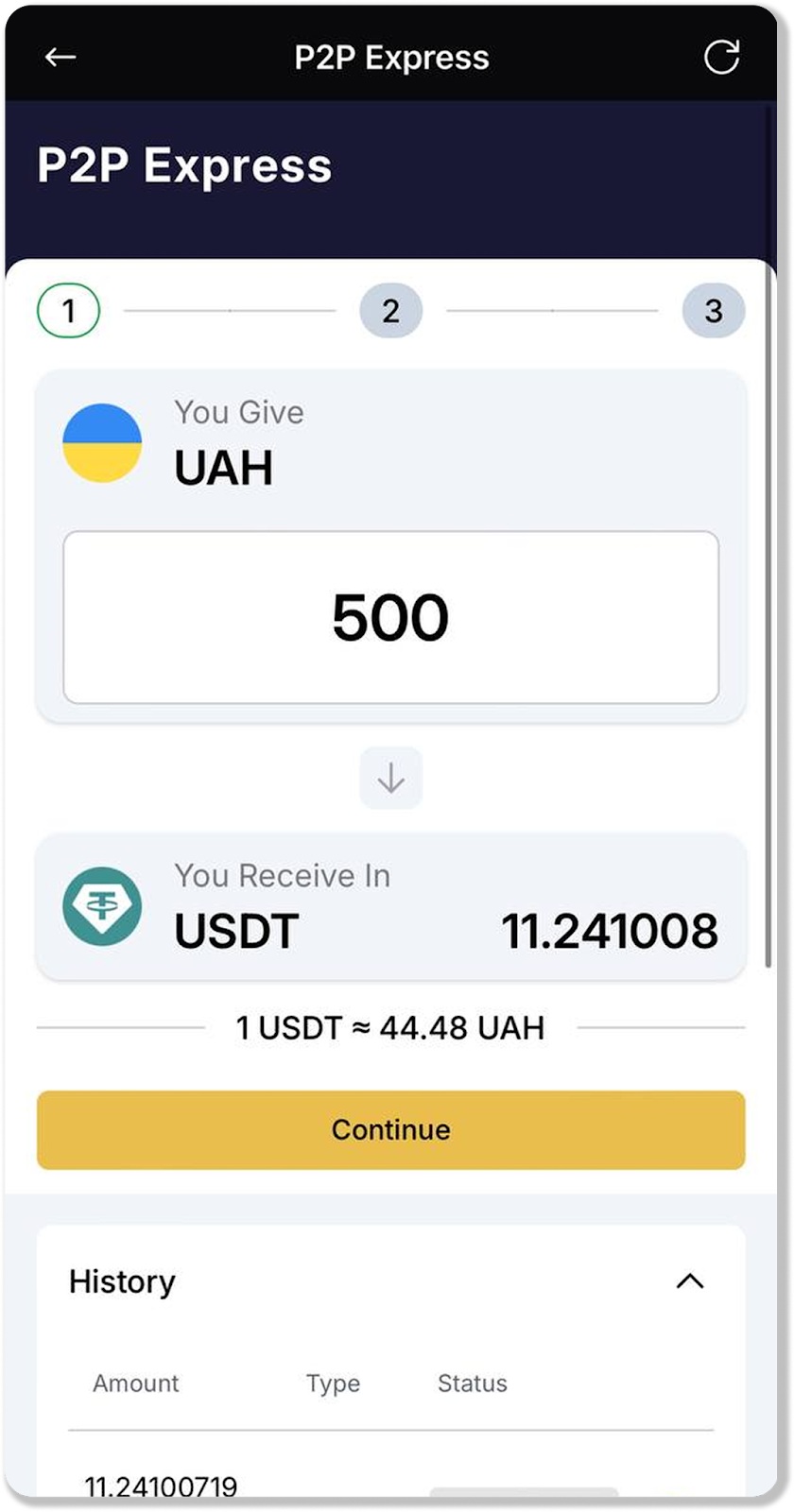Tap Continue to proceed

click(390, 1130)
